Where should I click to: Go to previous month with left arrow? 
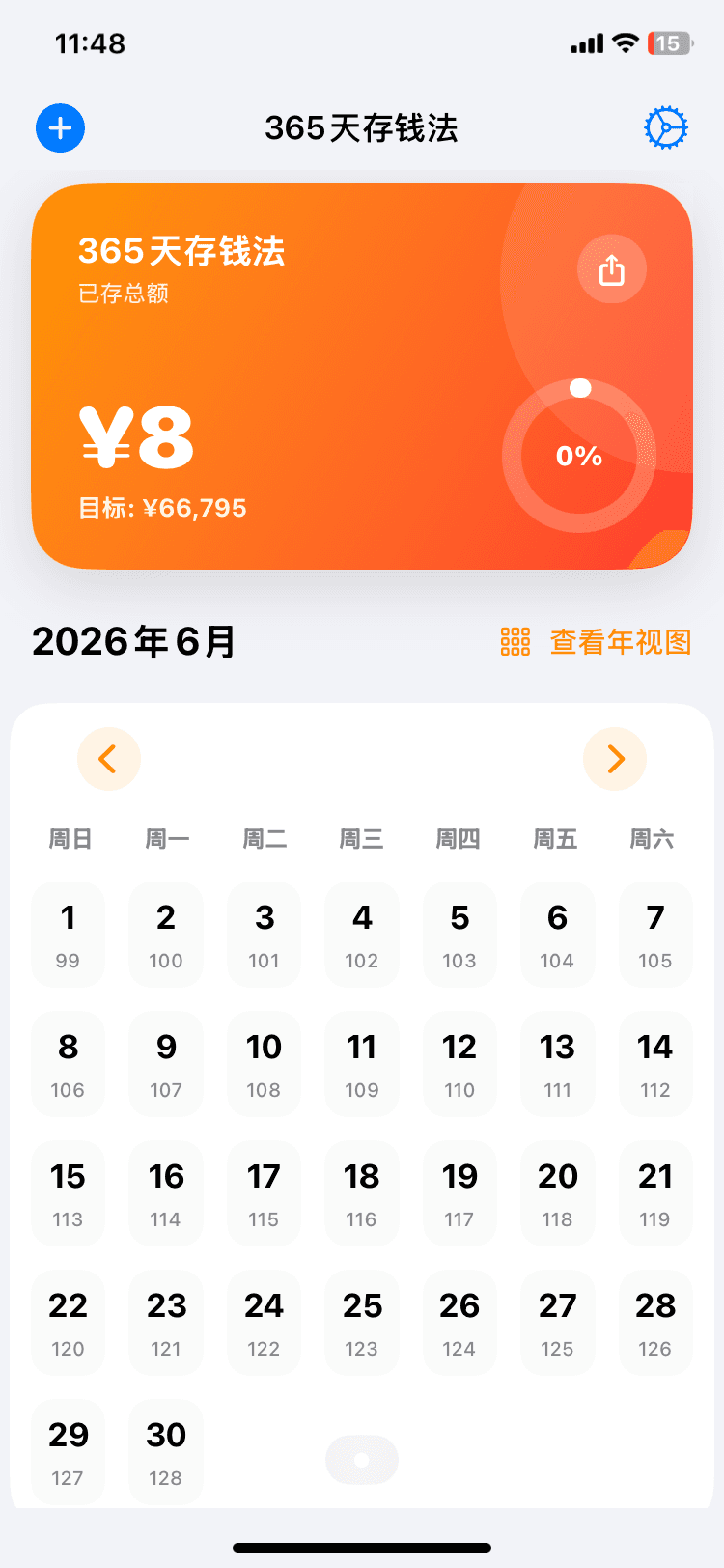pos(109,759)
